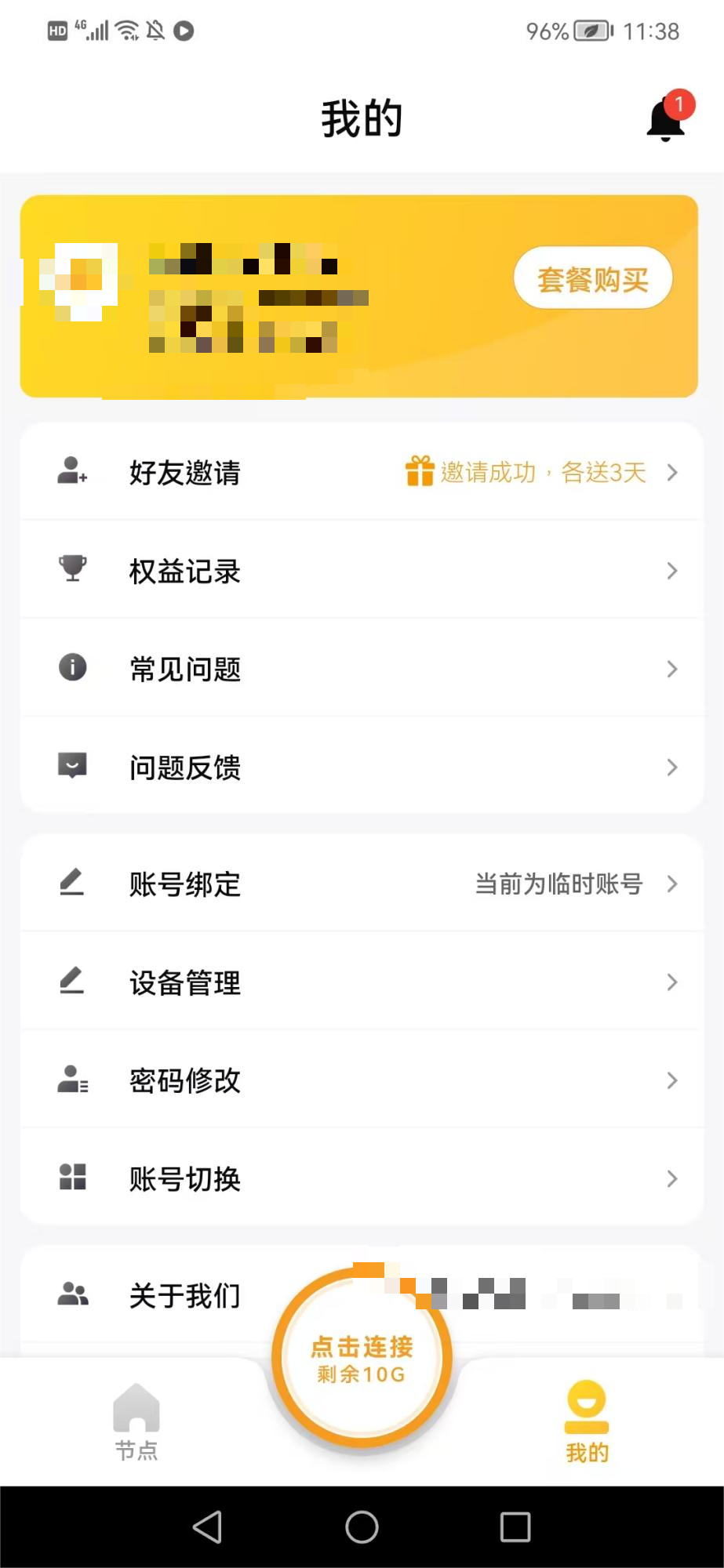Open the notifications bell
This screenshot has width=724, height=1568.
click(x=666, y=121)
